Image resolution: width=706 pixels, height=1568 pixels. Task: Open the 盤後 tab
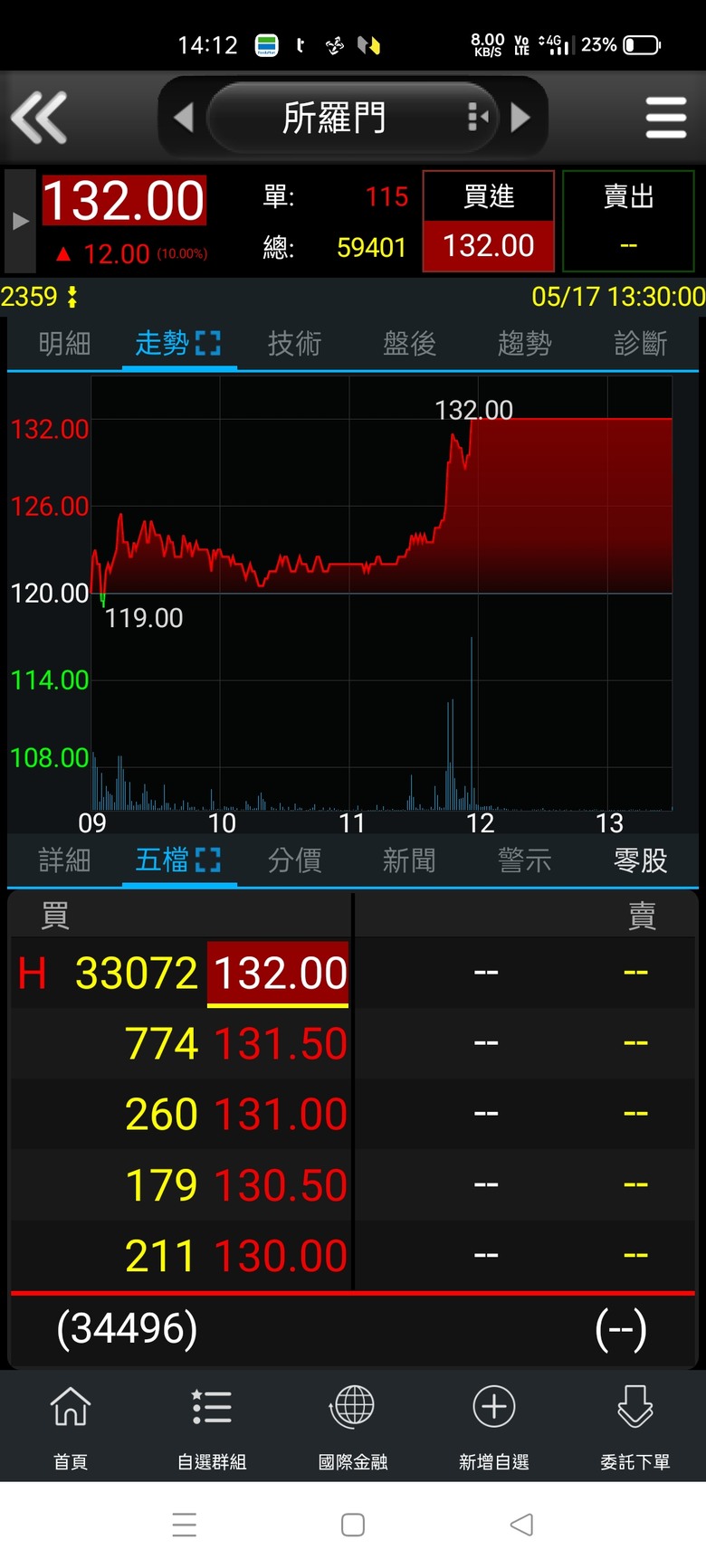tap(409, 344)
